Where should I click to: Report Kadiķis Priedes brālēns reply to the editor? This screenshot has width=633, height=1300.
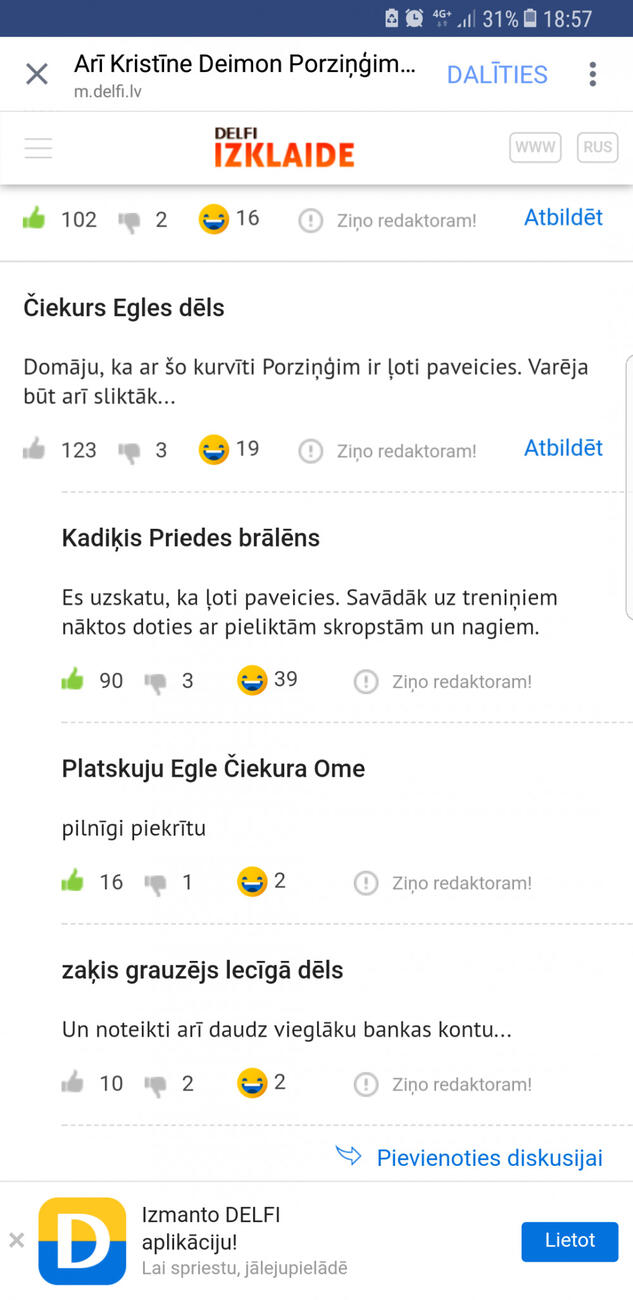click(x=443, y=682)
